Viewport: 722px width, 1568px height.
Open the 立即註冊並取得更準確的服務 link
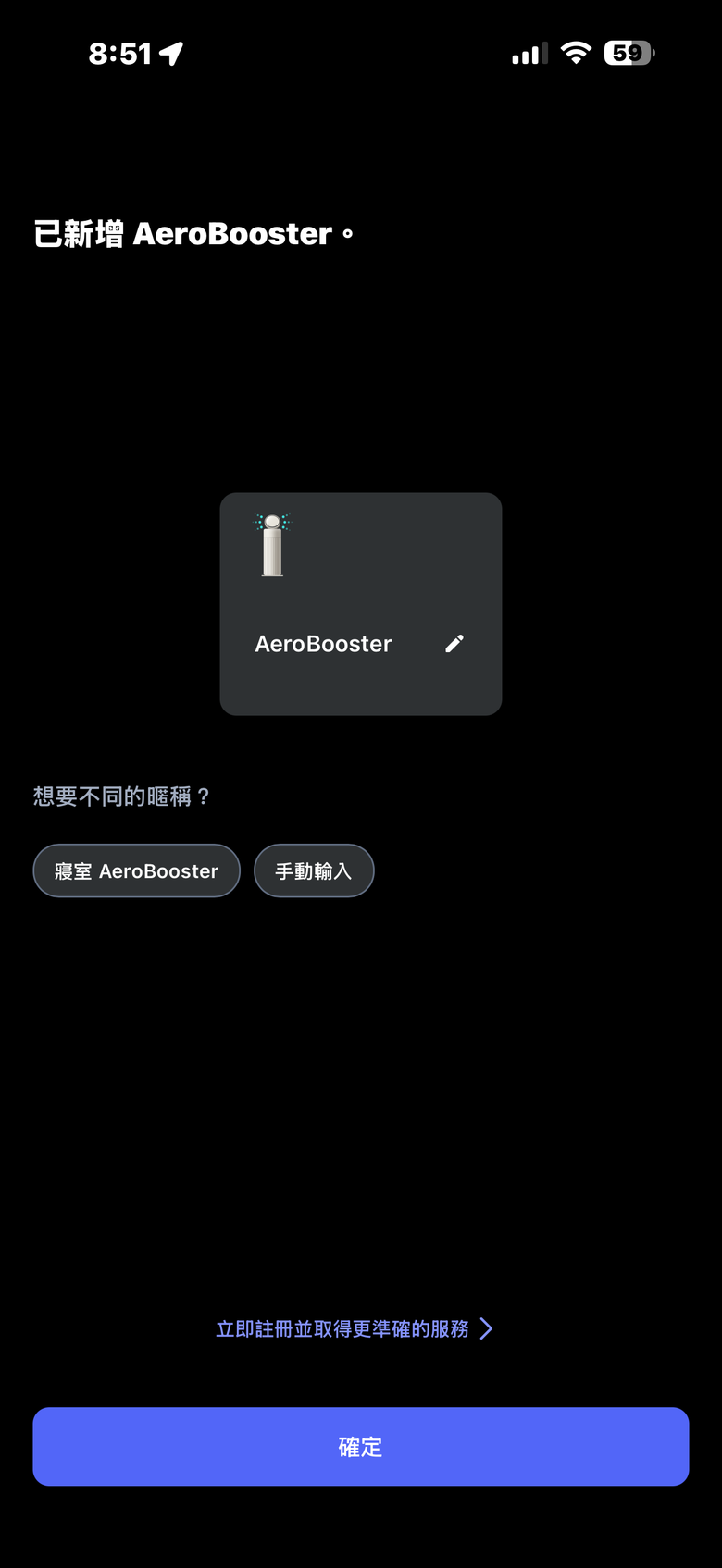[x=354, y=1328]
